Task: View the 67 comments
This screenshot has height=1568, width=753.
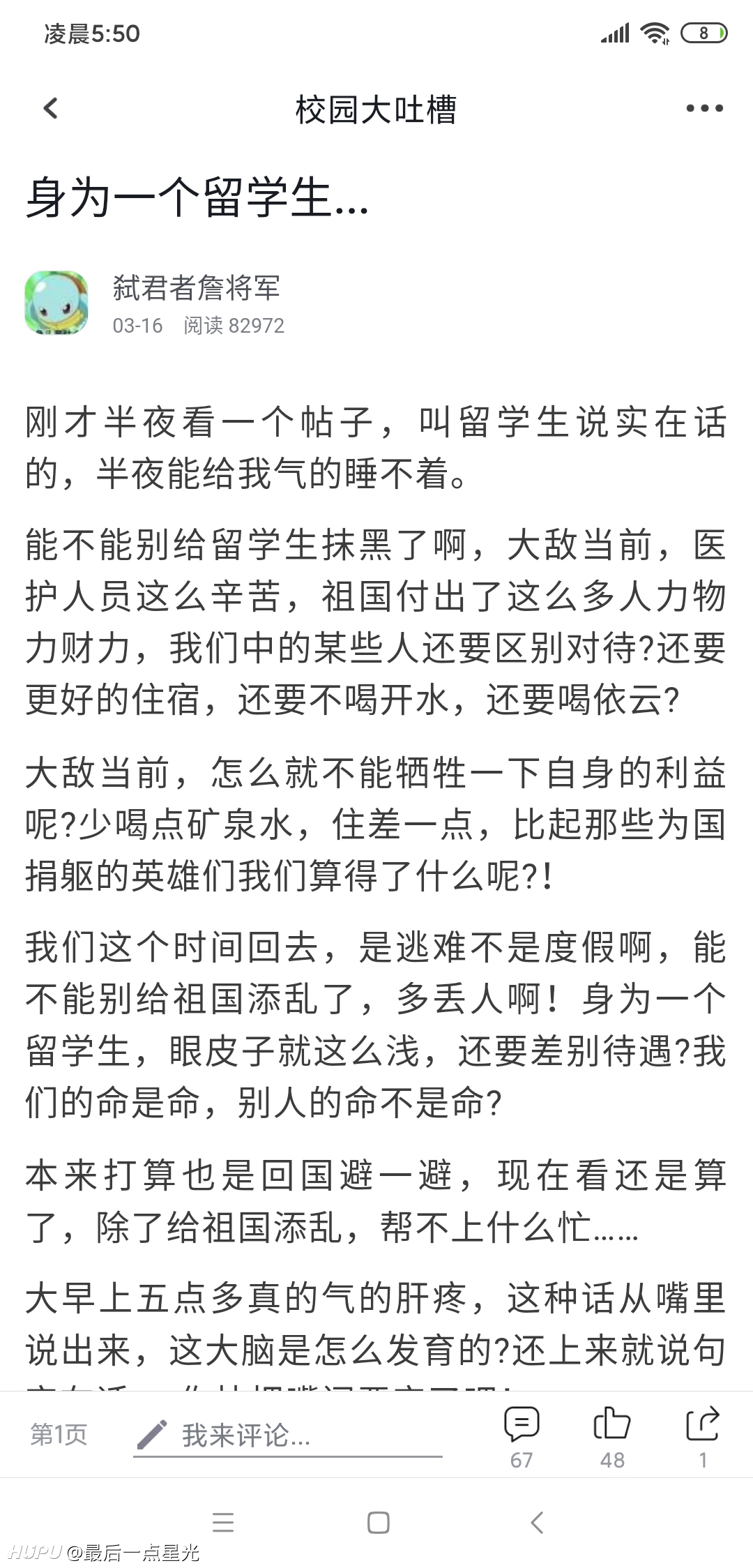Action: pos(522,1438)
